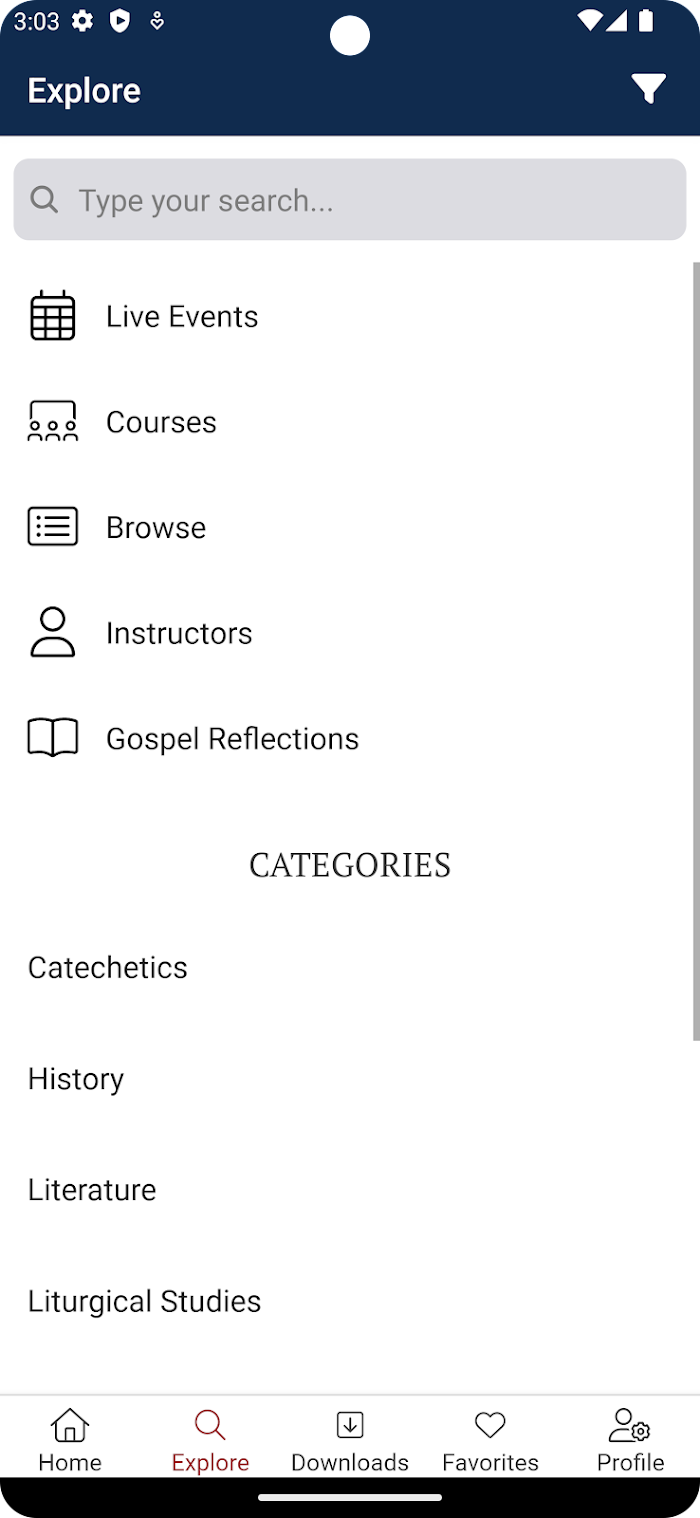Go to the Profile tab
Screen dimensions: 700x1518
click(630, 1439)
